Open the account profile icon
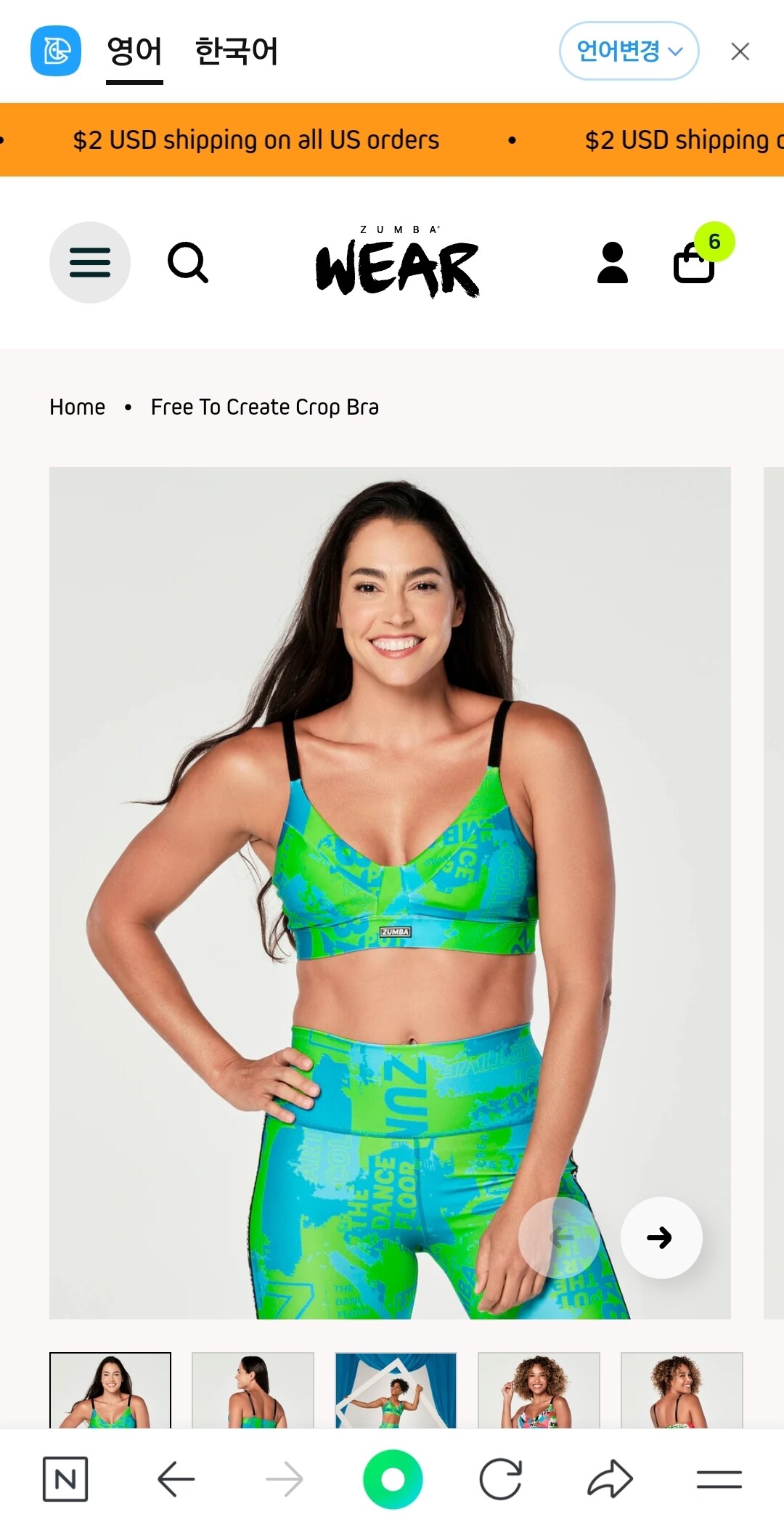 click(x=612, y=262)
